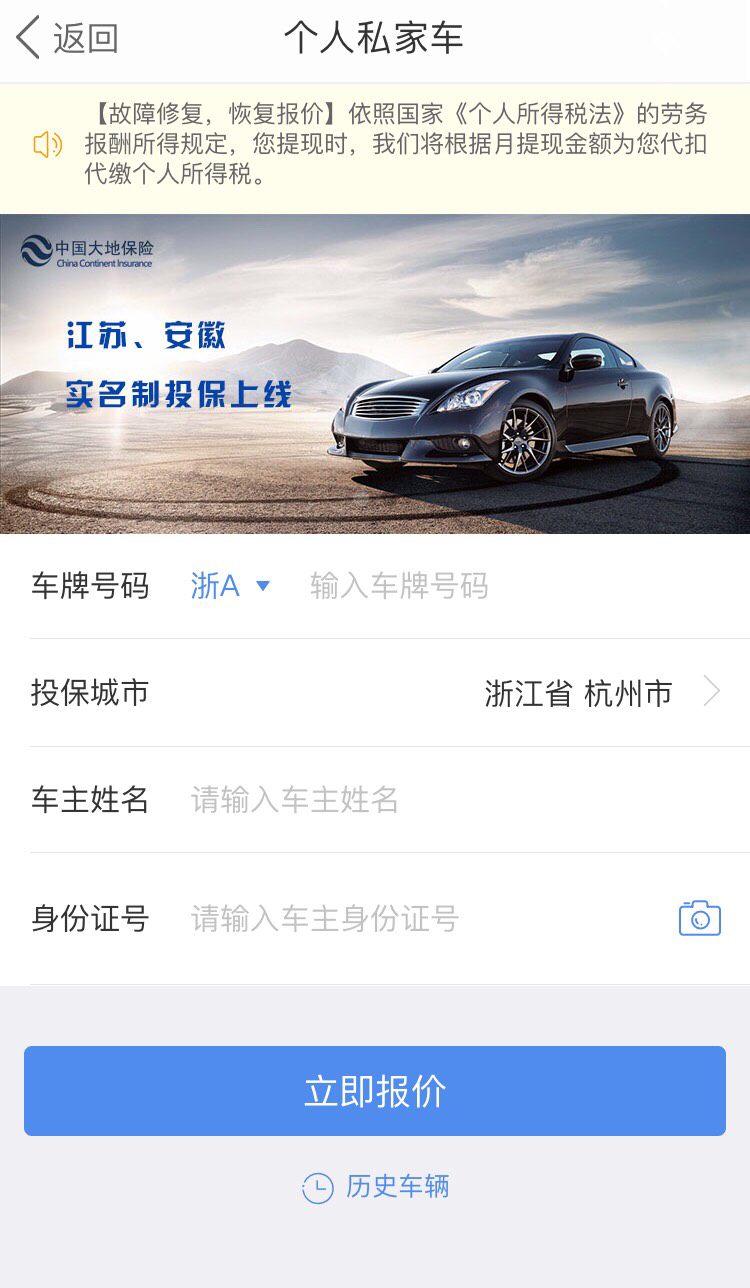750x1288 pixels.
Task: Go back using the 返回 button
Action: pyautogui.click(x=68, y=38)
